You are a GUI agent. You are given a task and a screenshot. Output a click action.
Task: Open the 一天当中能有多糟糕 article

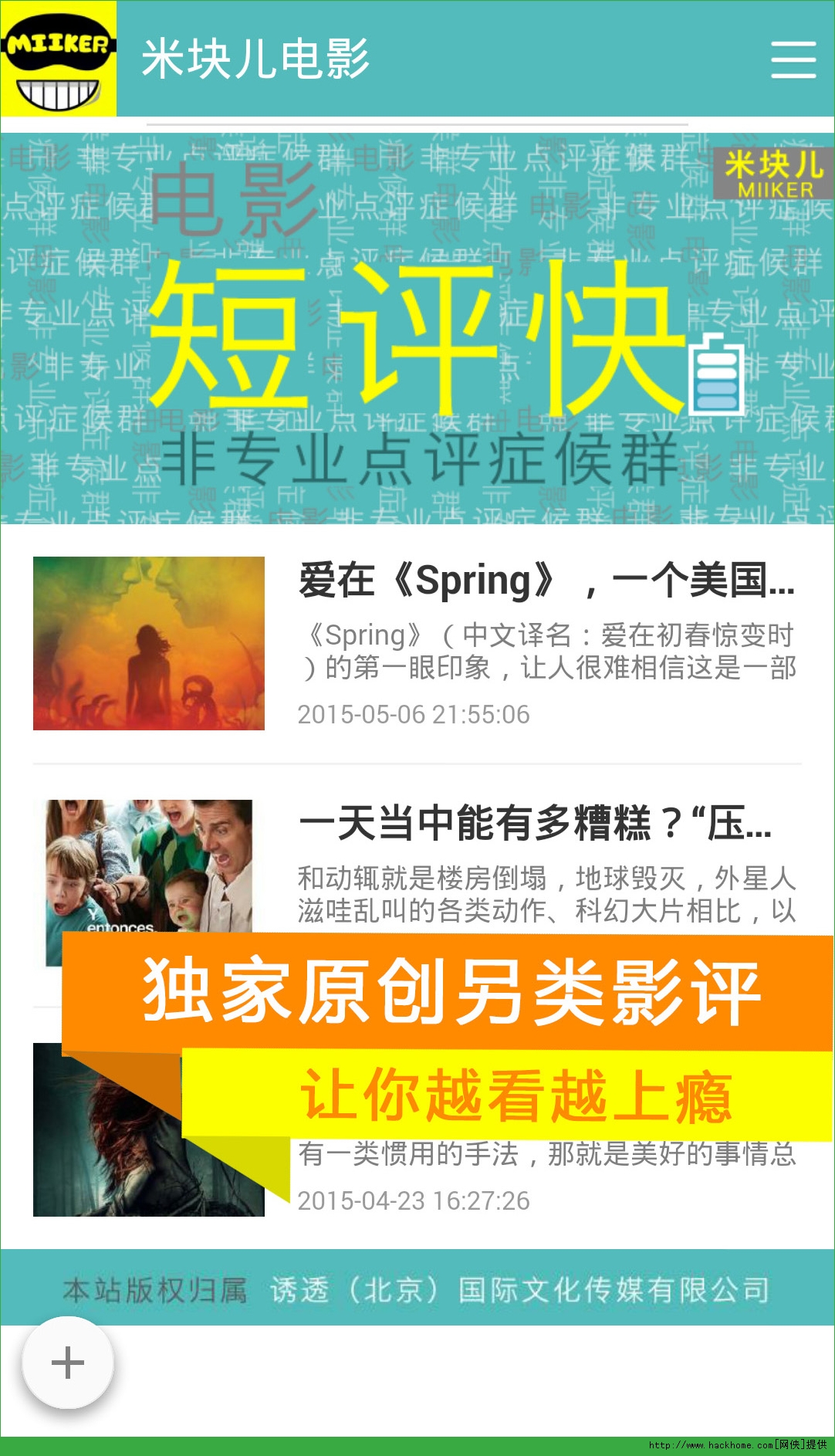(x=534, y=823)
